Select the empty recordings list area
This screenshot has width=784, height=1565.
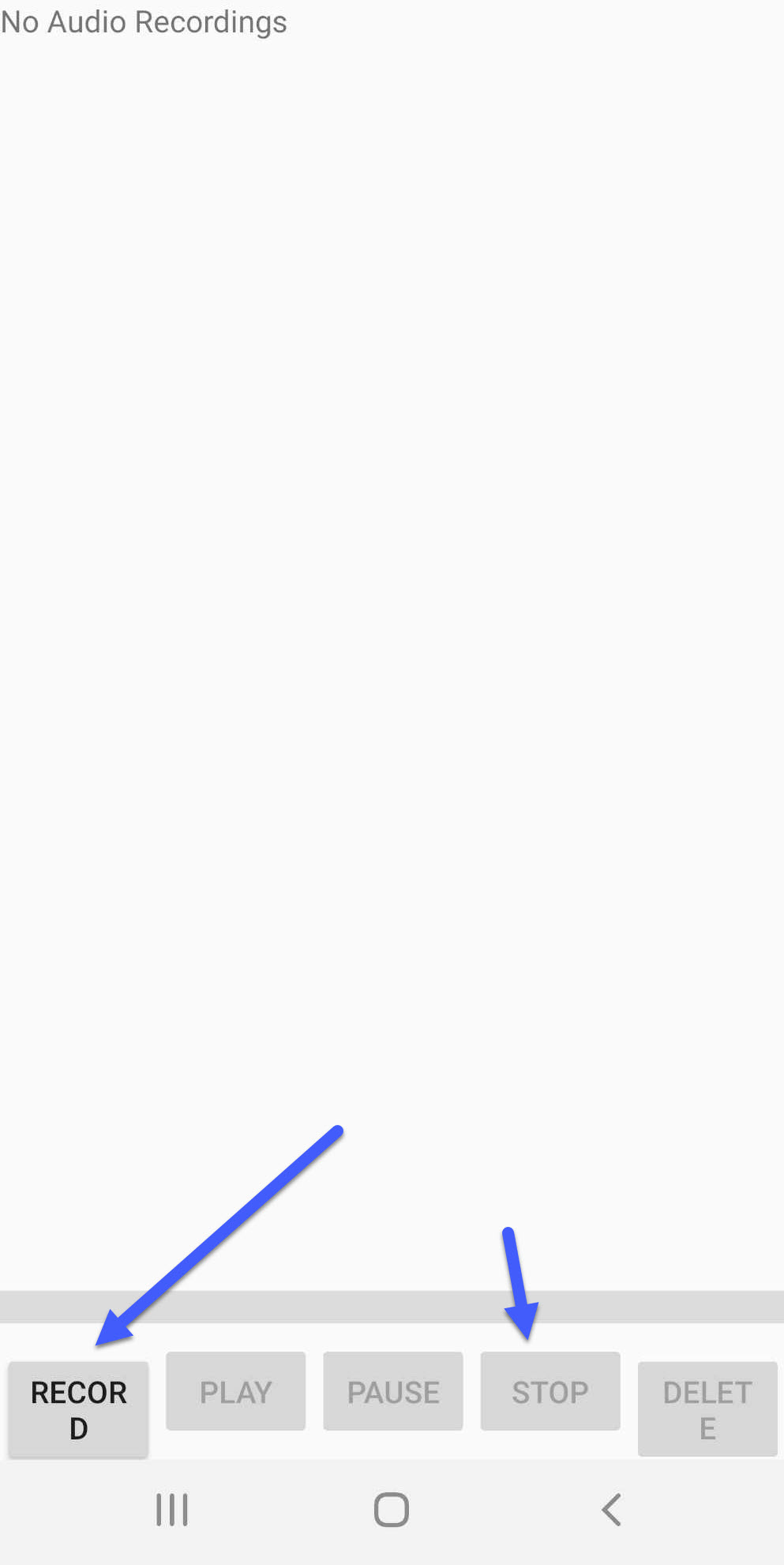point(392,632)
